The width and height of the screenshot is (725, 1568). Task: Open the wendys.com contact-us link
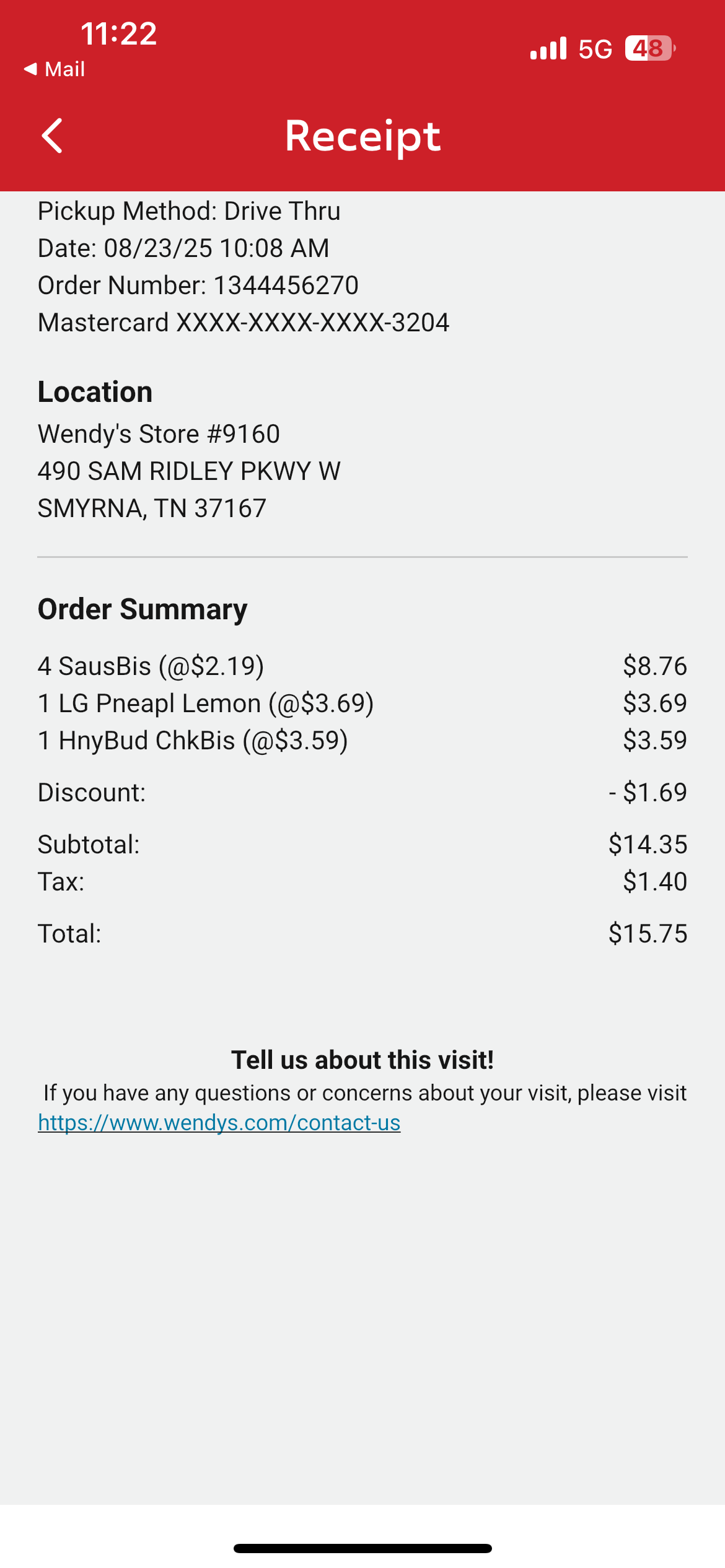(x=219, y=1123)
